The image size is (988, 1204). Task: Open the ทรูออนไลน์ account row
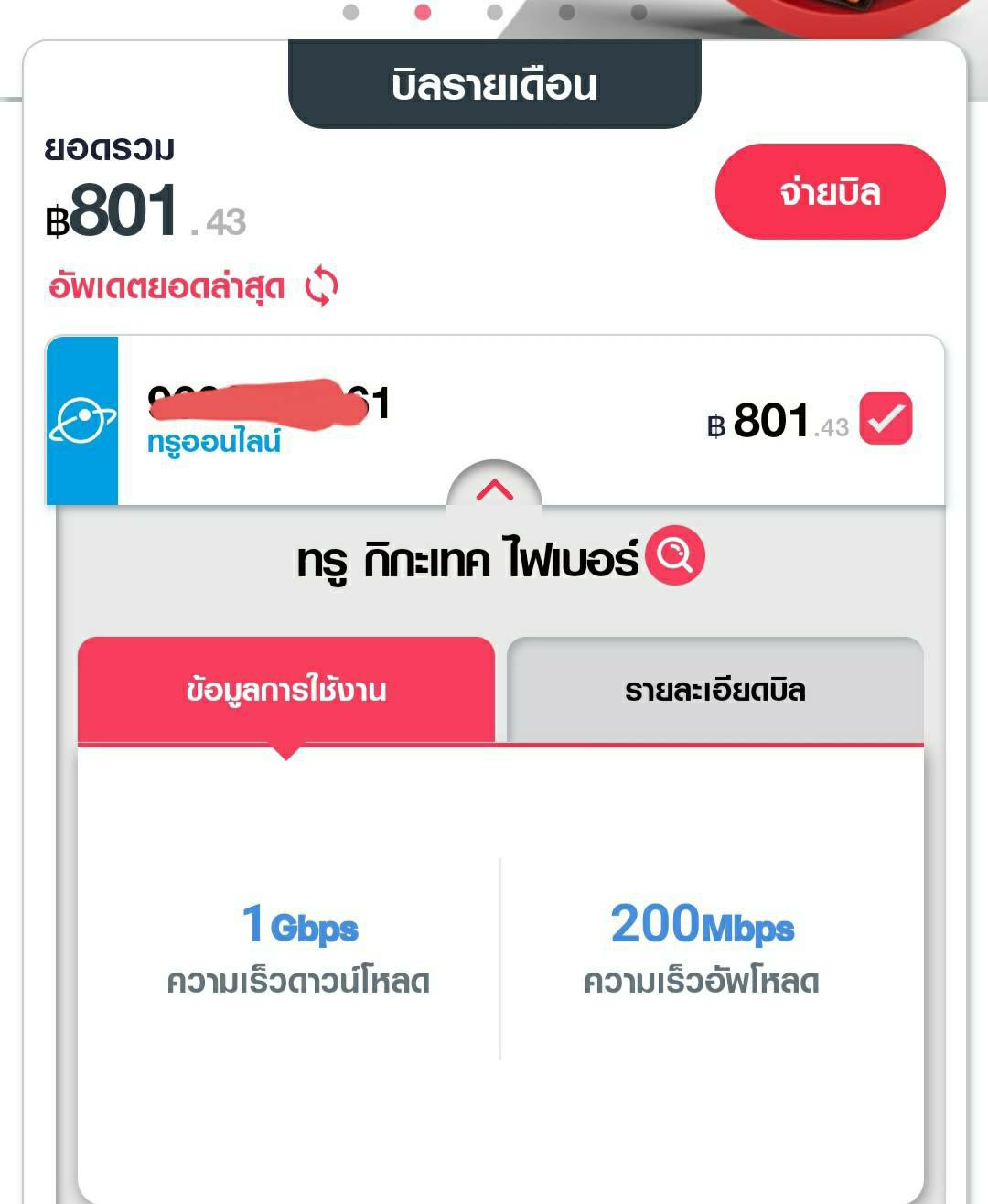495,420
